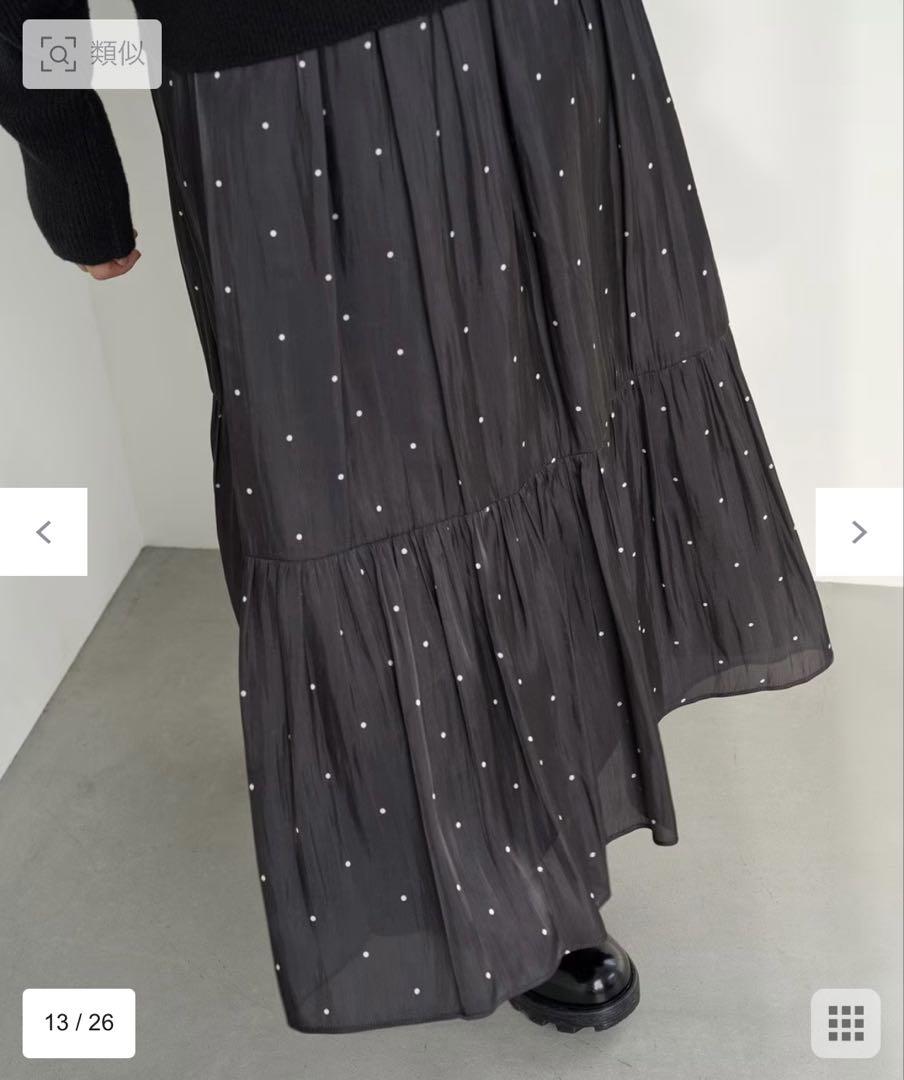The image size is (904, 1080).
Task: Go to the next product image
Action: click(859, 532)
